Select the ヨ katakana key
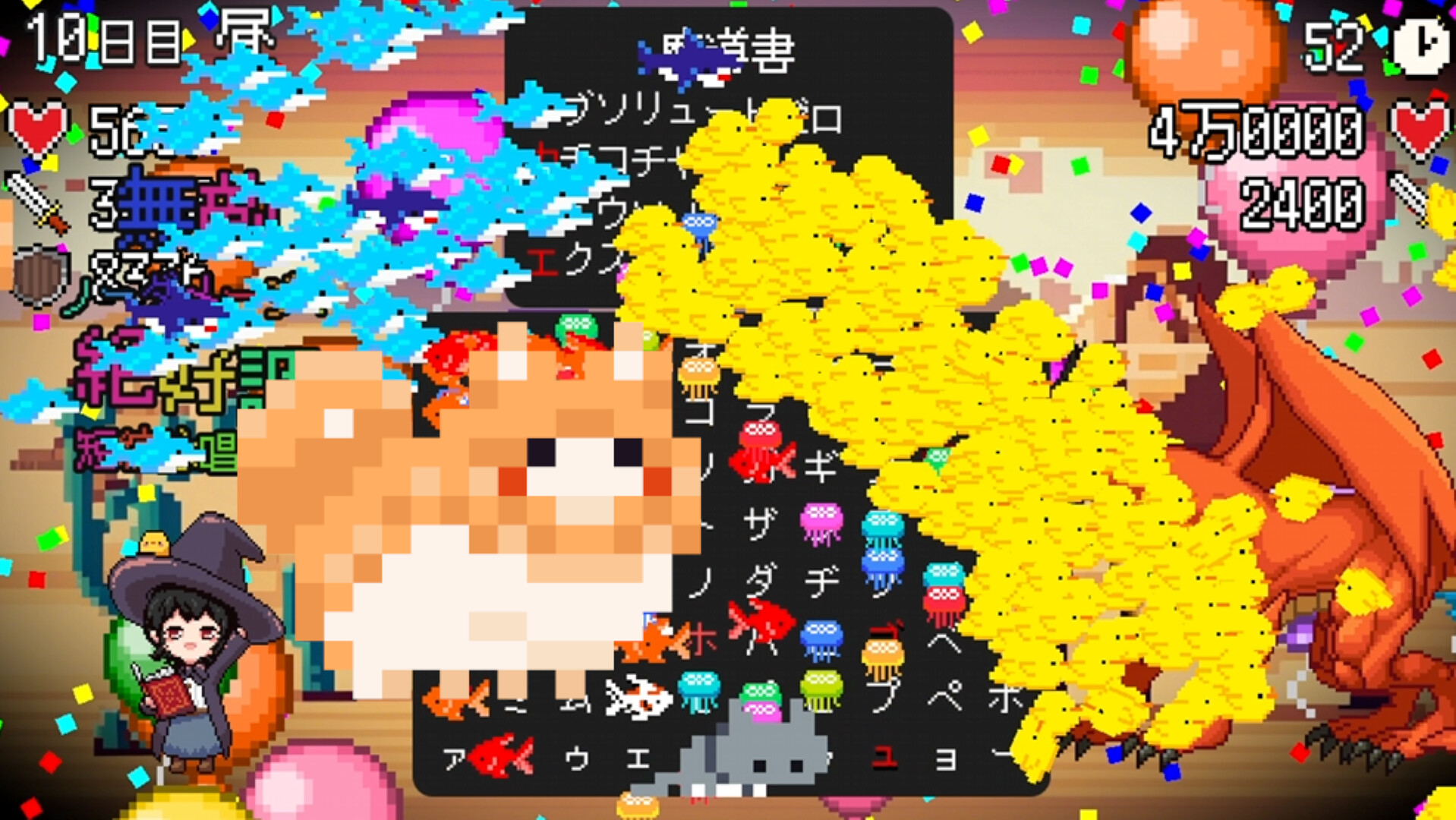 tap(945, 758)
